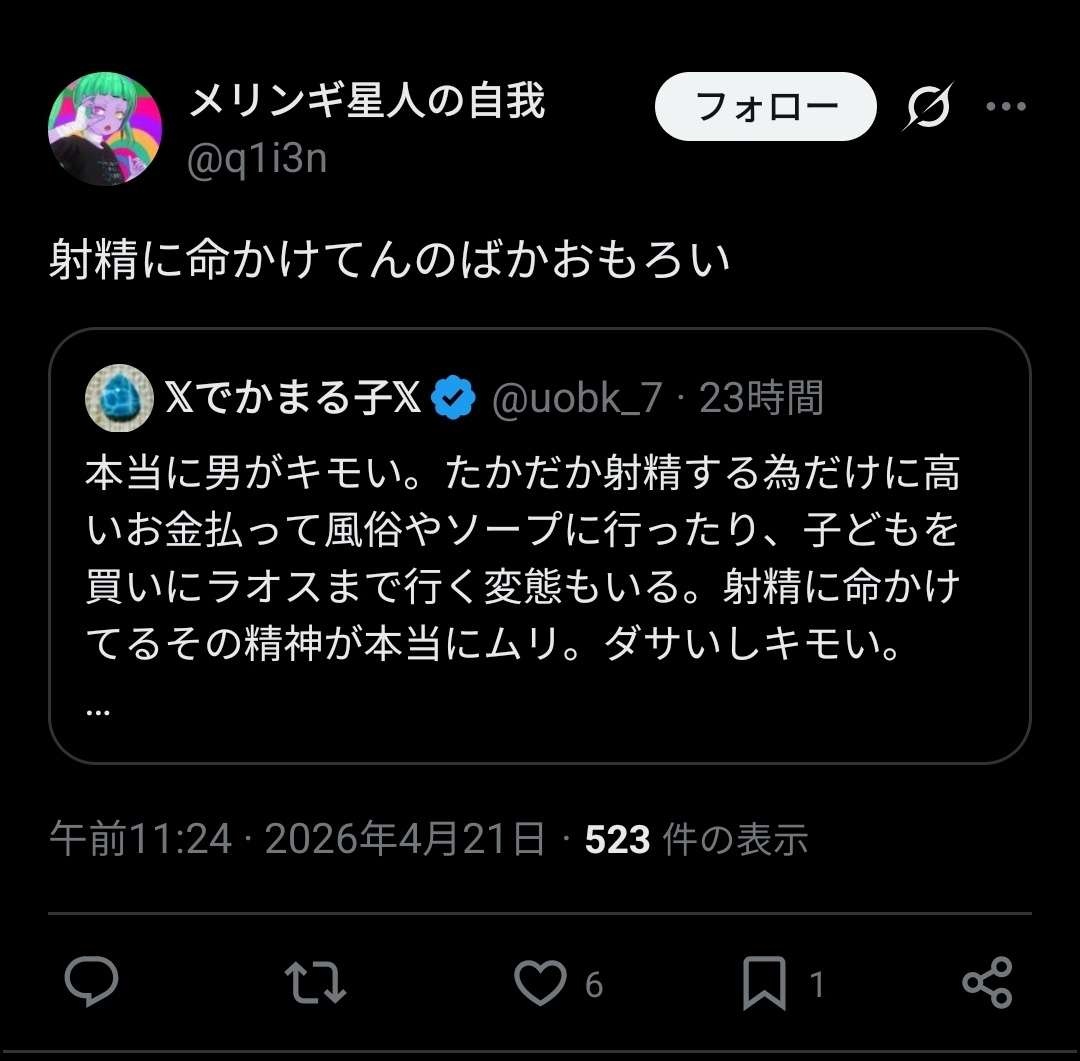Reply to this post

[91, 983]
